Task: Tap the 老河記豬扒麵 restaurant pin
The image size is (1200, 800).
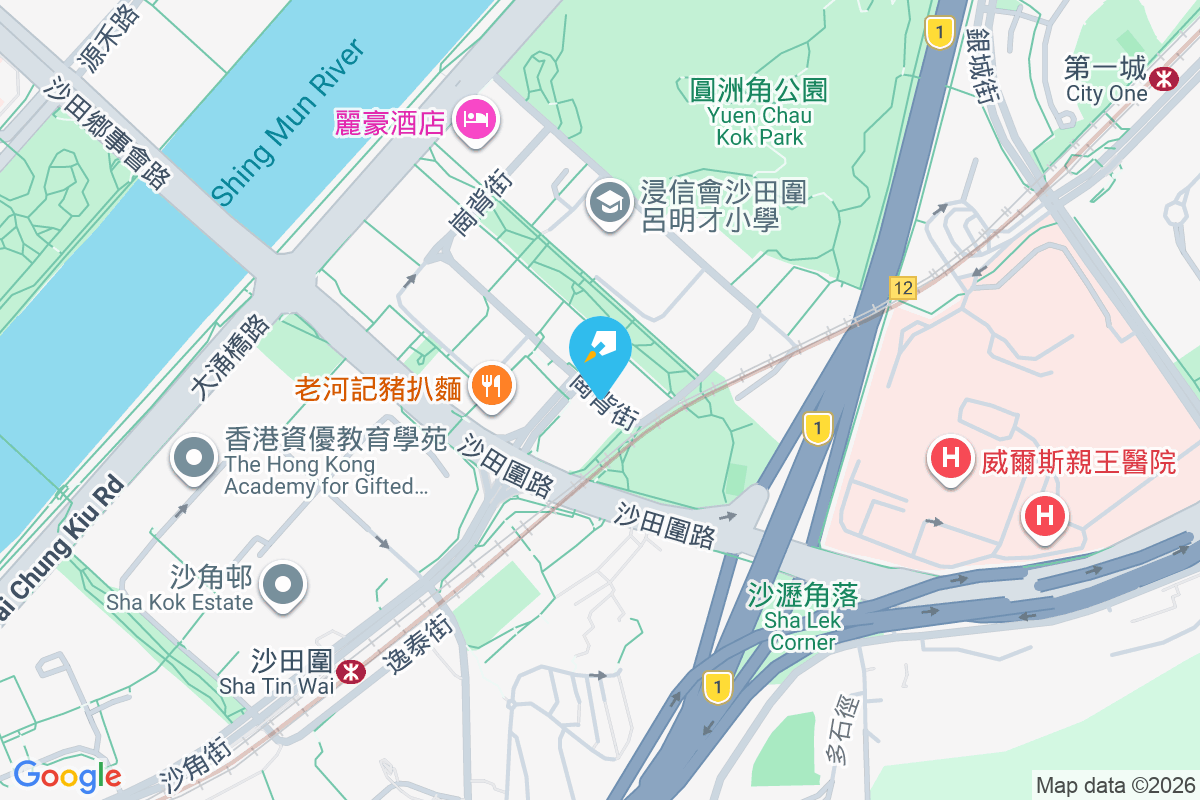Action: (490, 384)
